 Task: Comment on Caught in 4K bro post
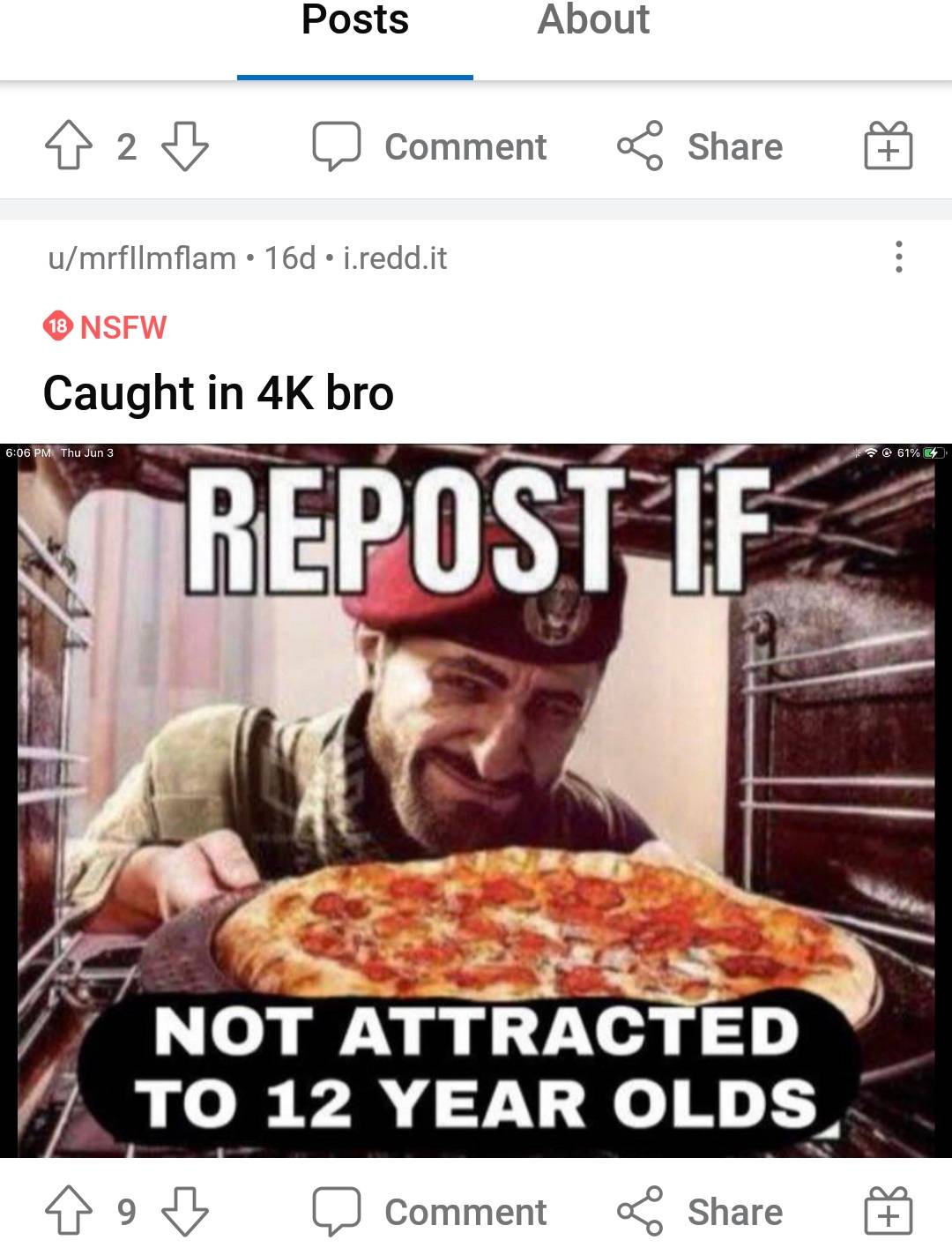tap(430, 1212)
